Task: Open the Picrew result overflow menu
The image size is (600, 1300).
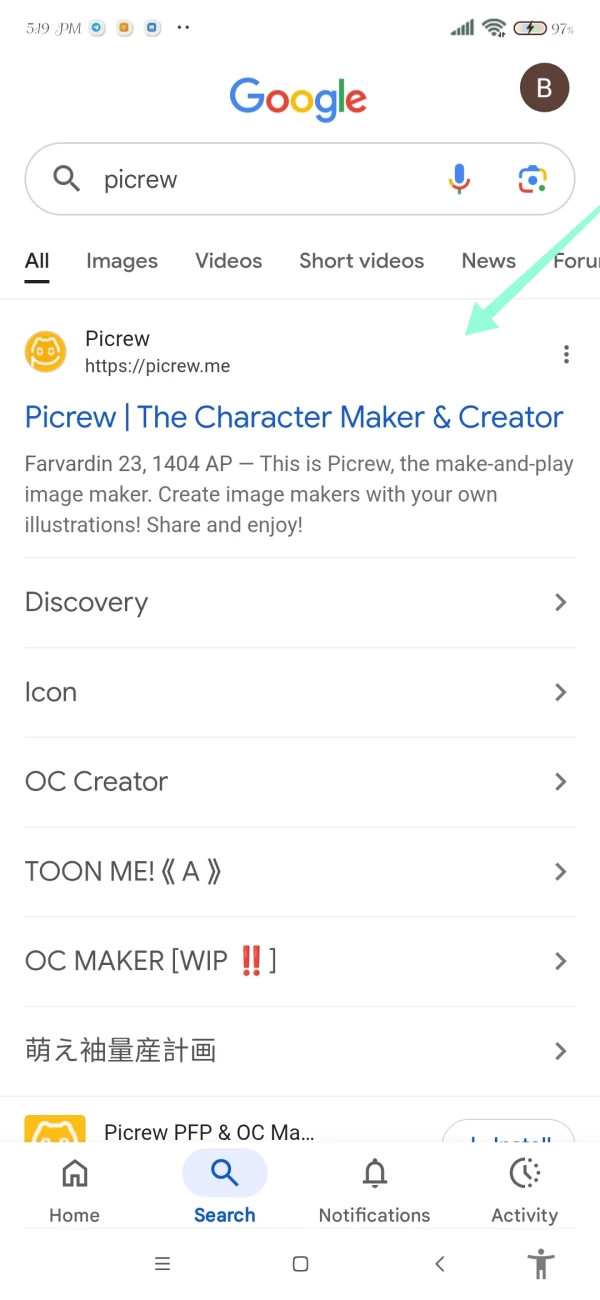Action: coord(566,354)
